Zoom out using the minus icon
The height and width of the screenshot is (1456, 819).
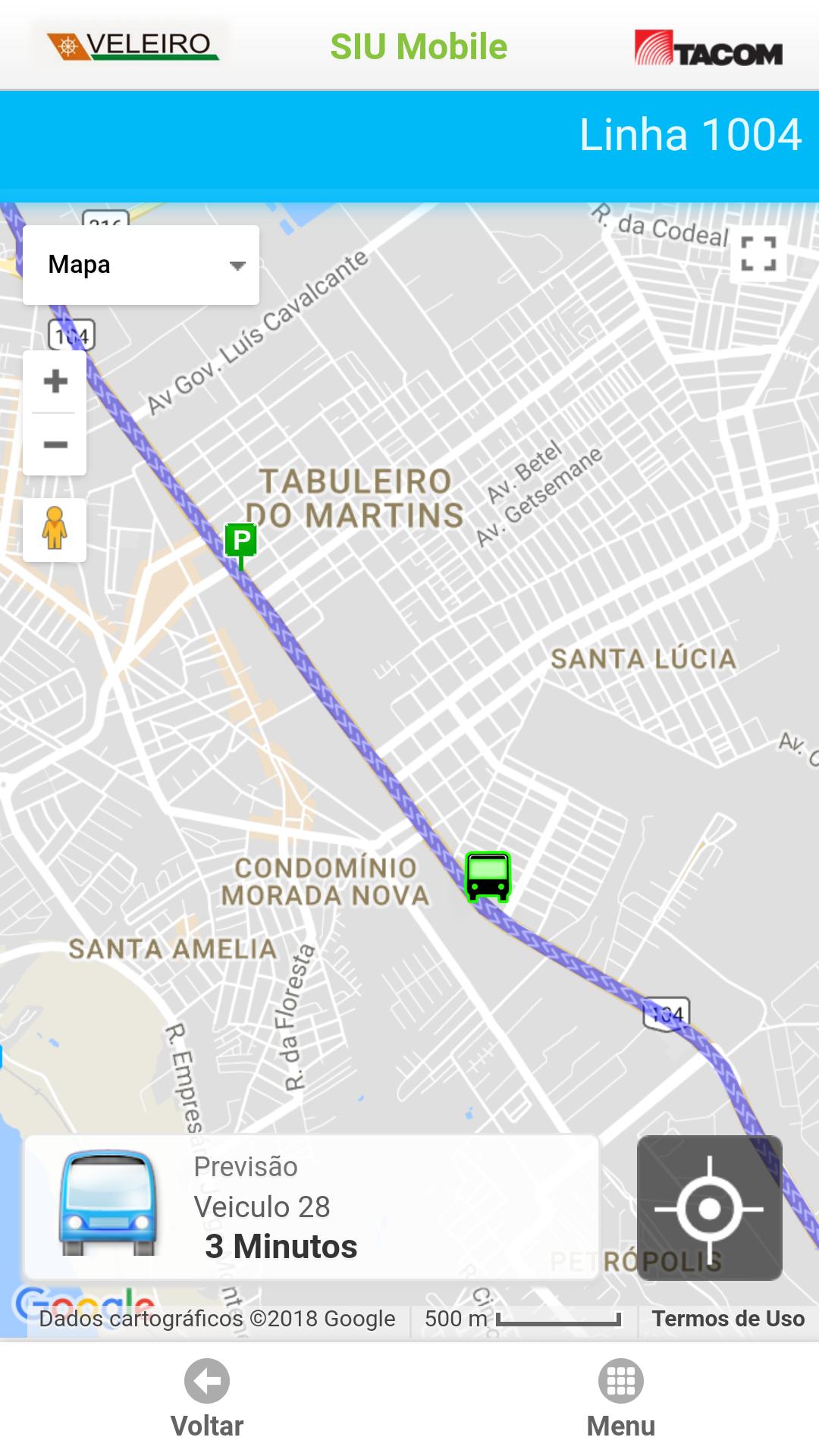pyautogui.click(x=55, y=445)
